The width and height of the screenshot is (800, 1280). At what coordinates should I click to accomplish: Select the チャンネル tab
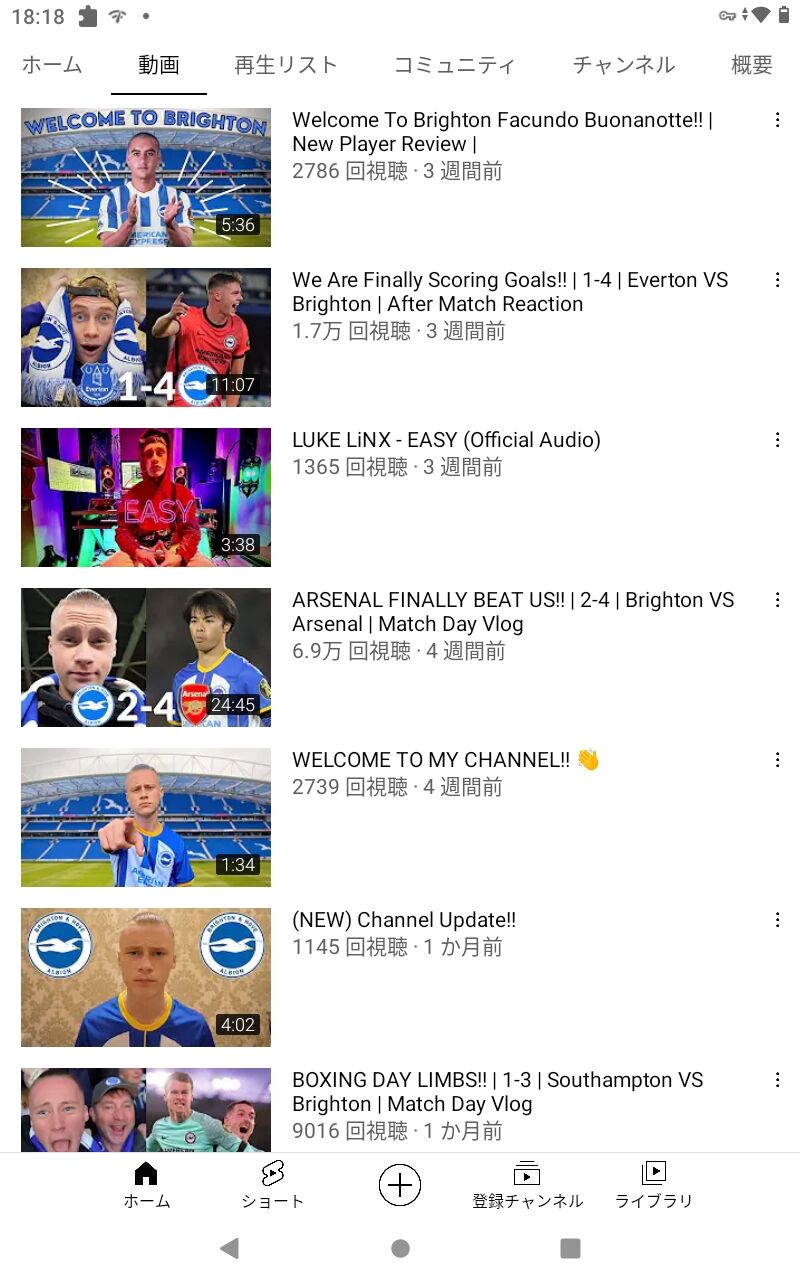click(x=624, y=66)
